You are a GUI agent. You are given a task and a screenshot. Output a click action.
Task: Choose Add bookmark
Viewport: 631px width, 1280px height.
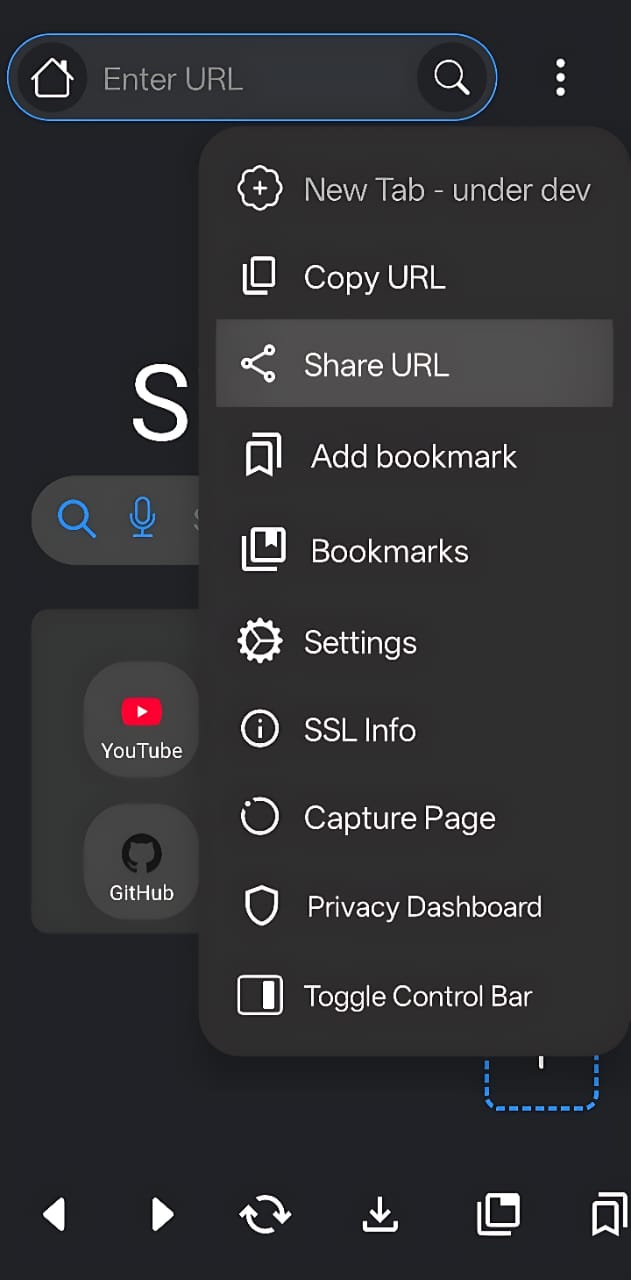[414, 457]
